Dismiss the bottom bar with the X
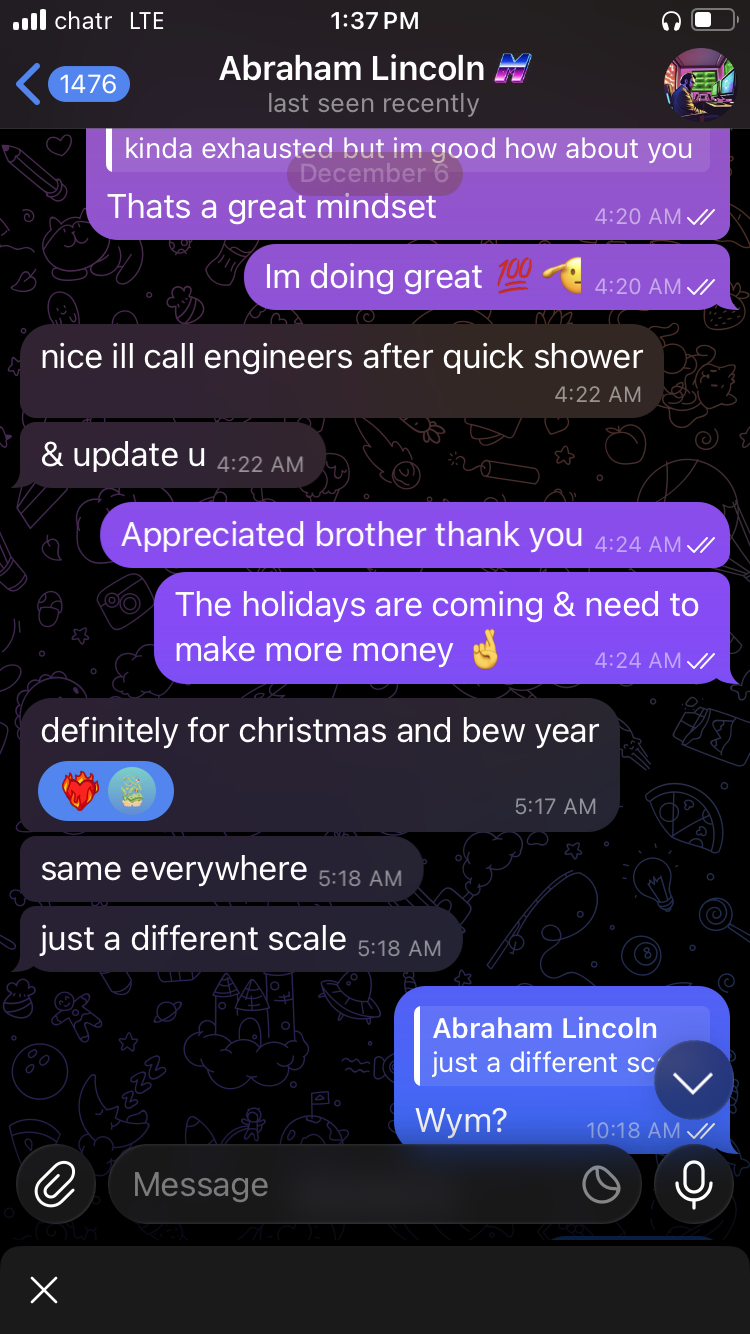 [x=44, y=1290]
